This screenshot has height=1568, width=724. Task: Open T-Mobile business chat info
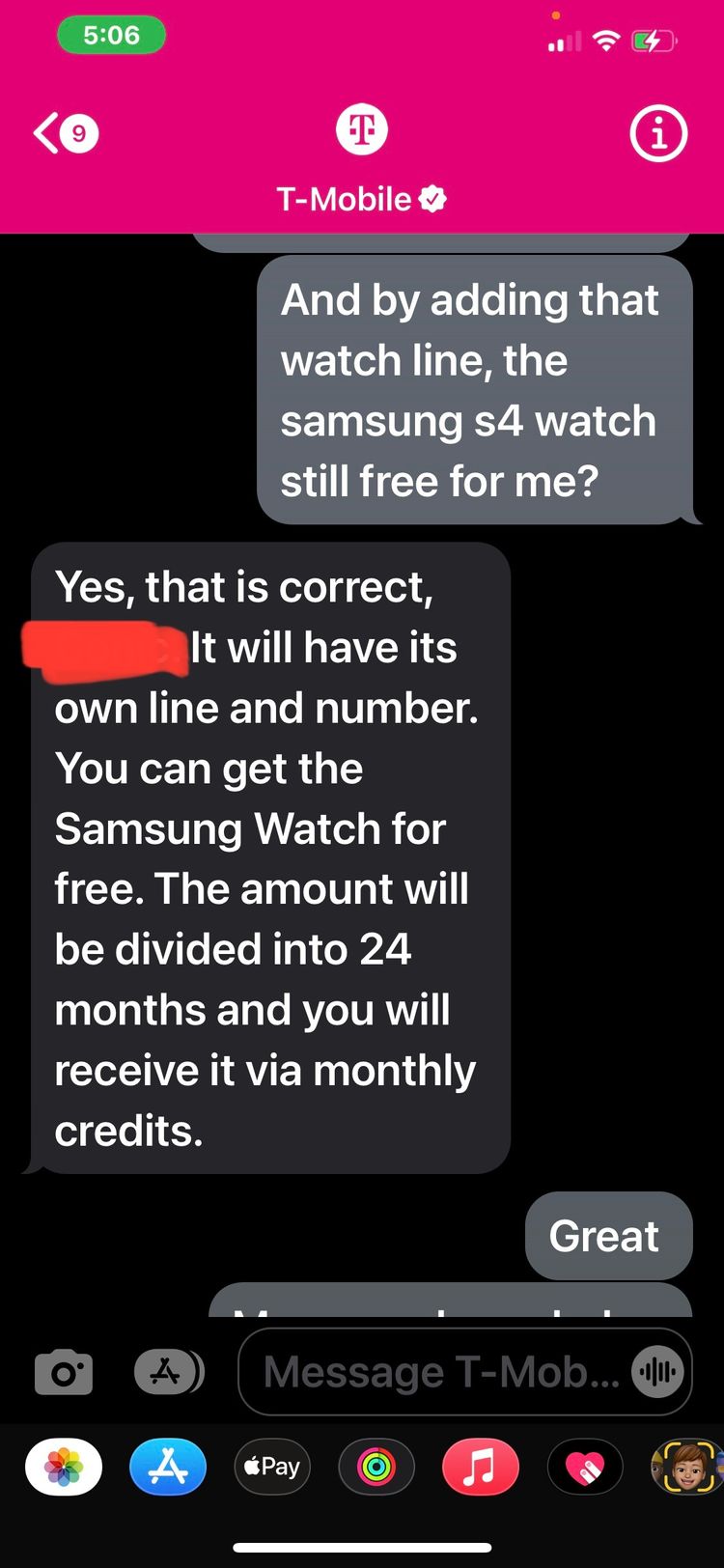(658, 133)
